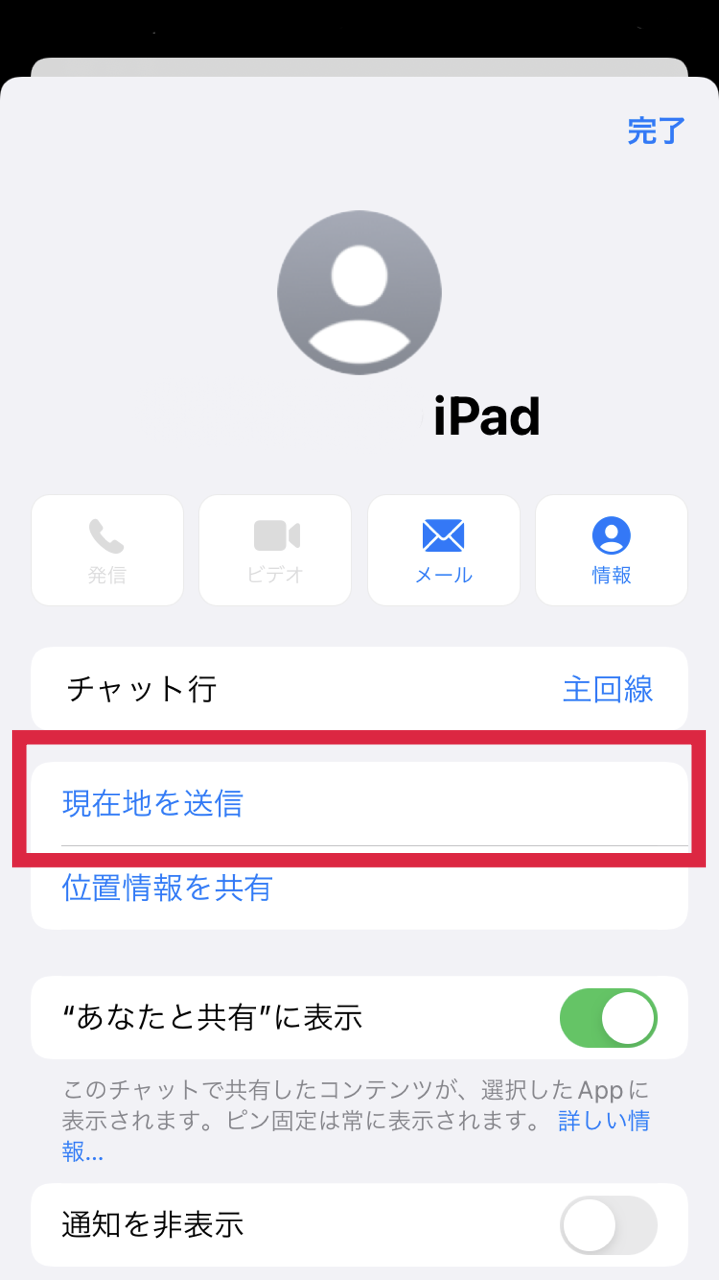Change the チャット行 line setting
719x1280 pixels.
[x=359, y=689]
